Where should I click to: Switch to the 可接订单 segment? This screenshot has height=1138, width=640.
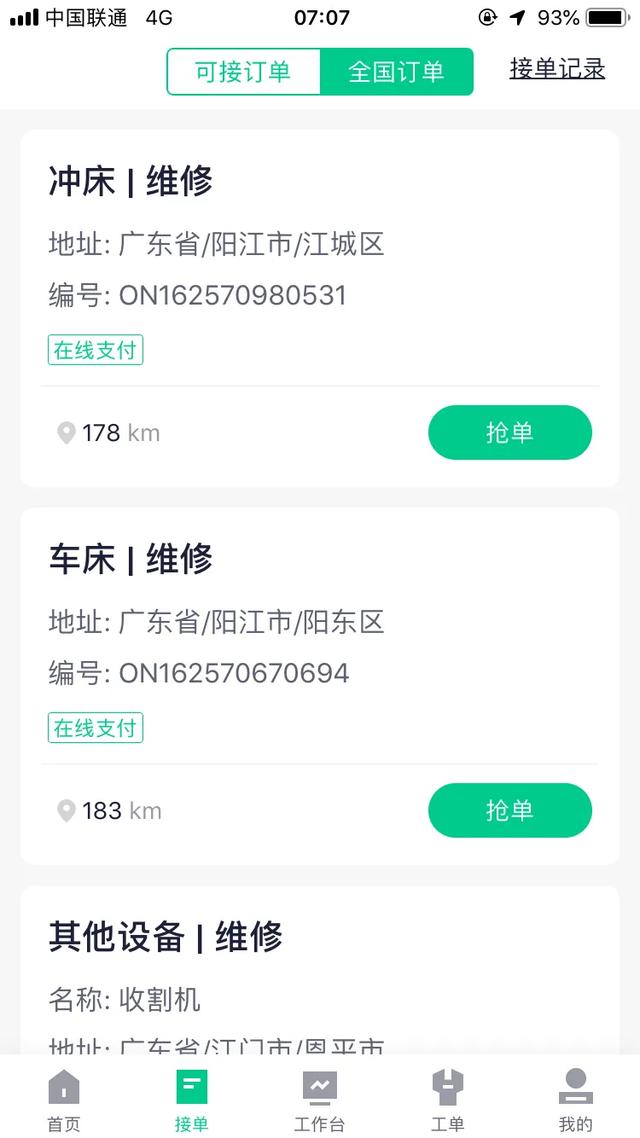(x=243, y=72)
